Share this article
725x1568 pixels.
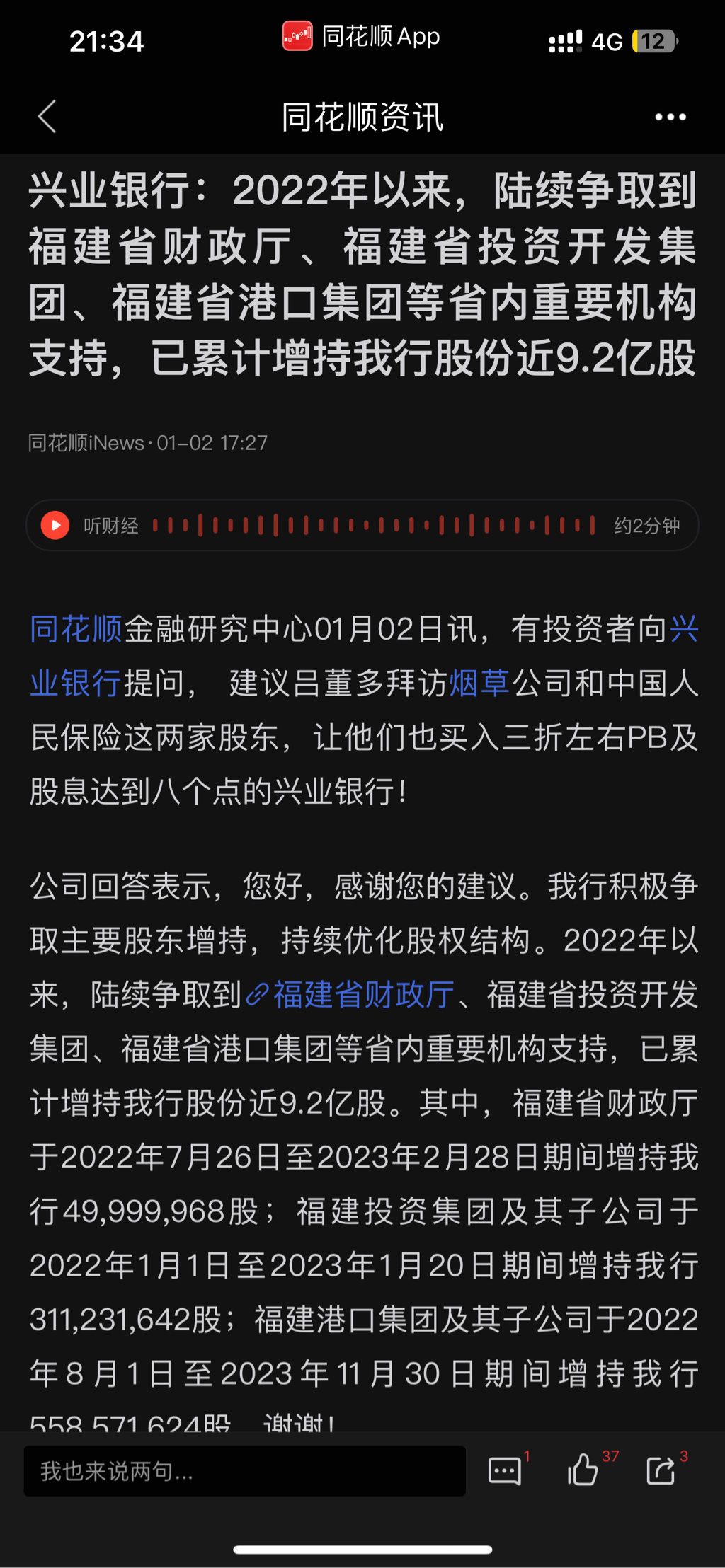[x=661, y=1470]
